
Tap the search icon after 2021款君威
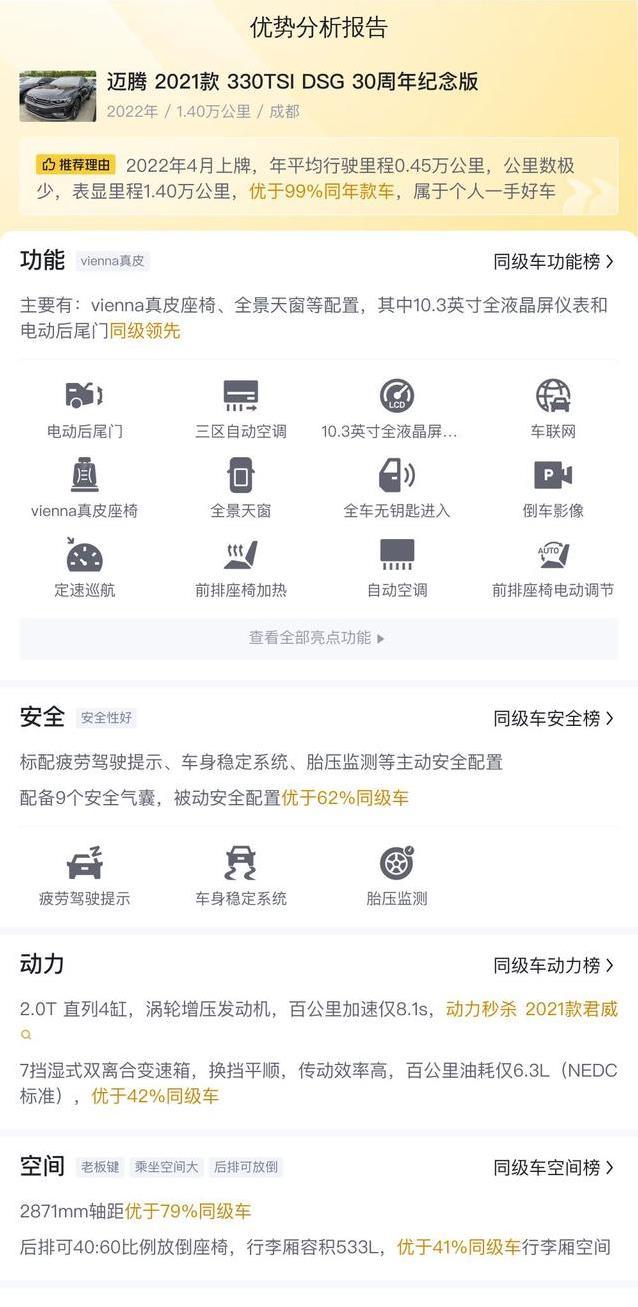[26, 1035]
